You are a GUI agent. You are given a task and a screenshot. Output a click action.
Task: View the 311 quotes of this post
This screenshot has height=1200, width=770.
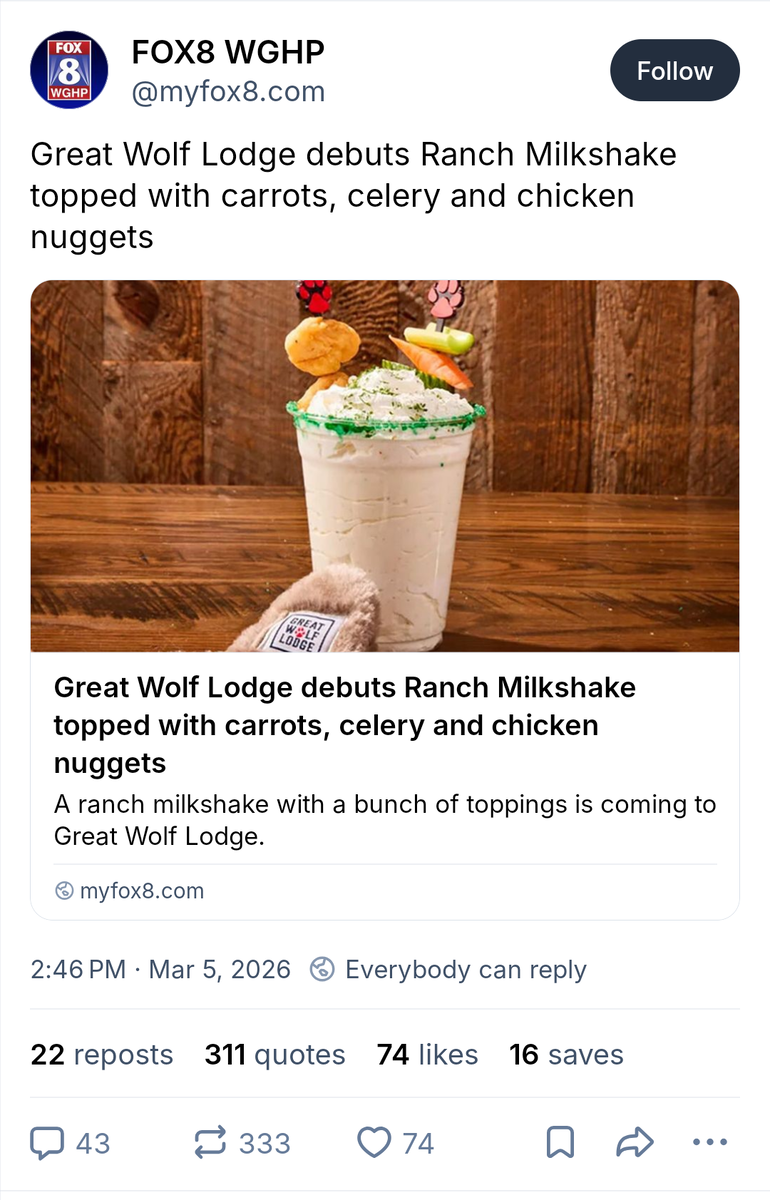click(275, 1055)
